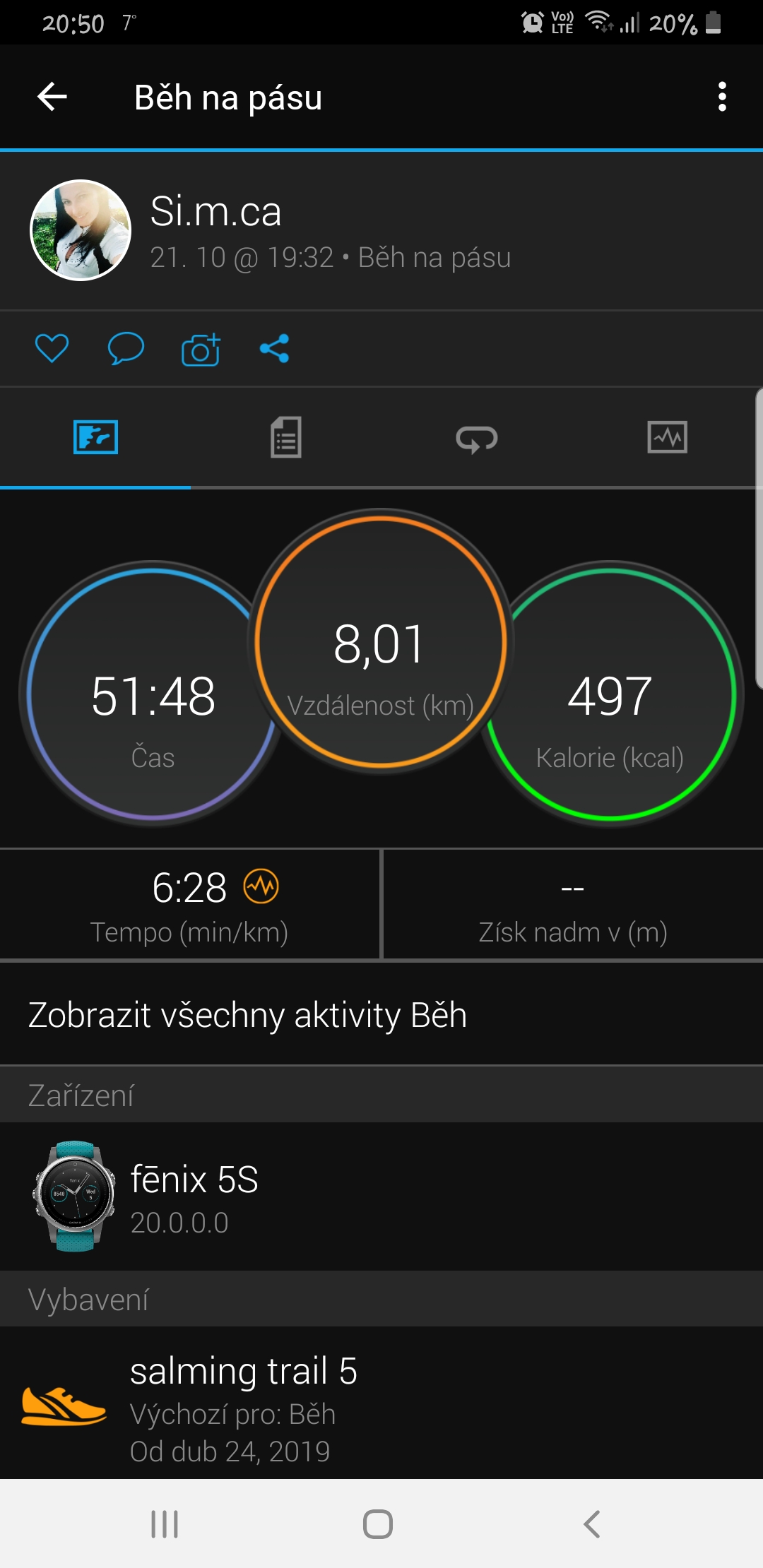Open the three-dot overflow menu
This screenshot has height=1568, width=763.
[x=721, y=97]
